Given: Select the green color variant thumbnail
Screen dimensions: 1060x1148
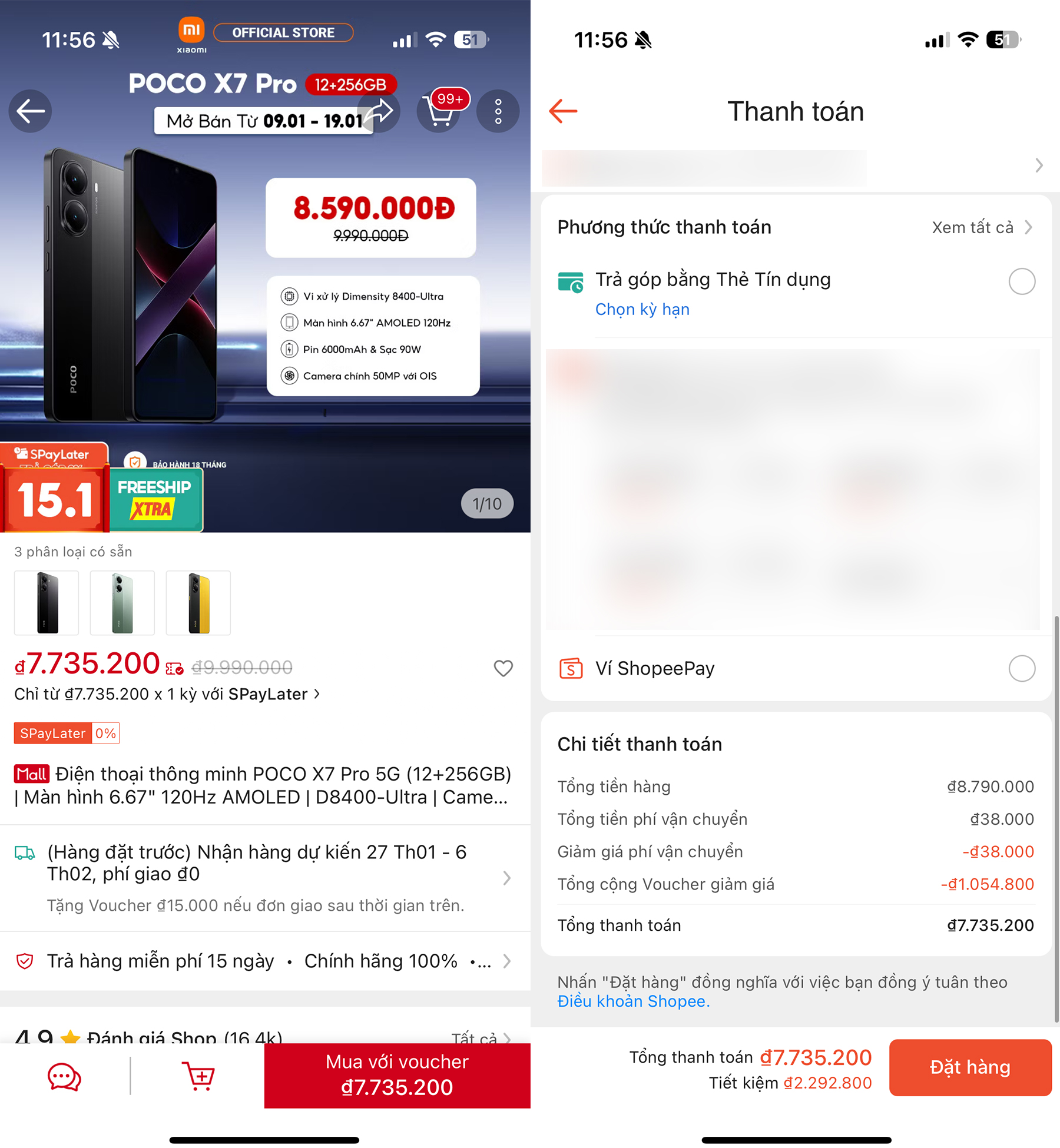Looking at the screenshot, I should click(122, 602).
